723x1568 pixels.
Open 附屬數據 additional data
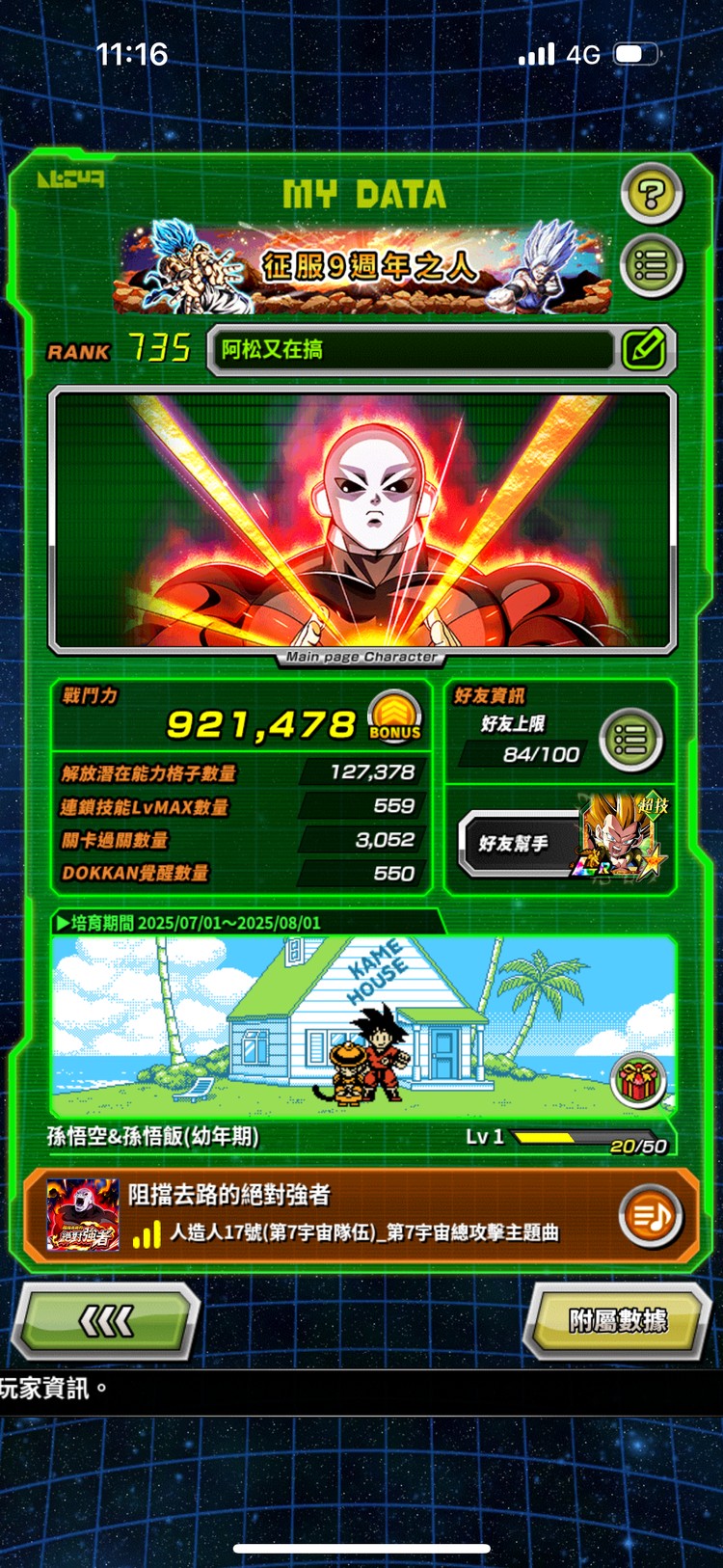(617, 1320)
